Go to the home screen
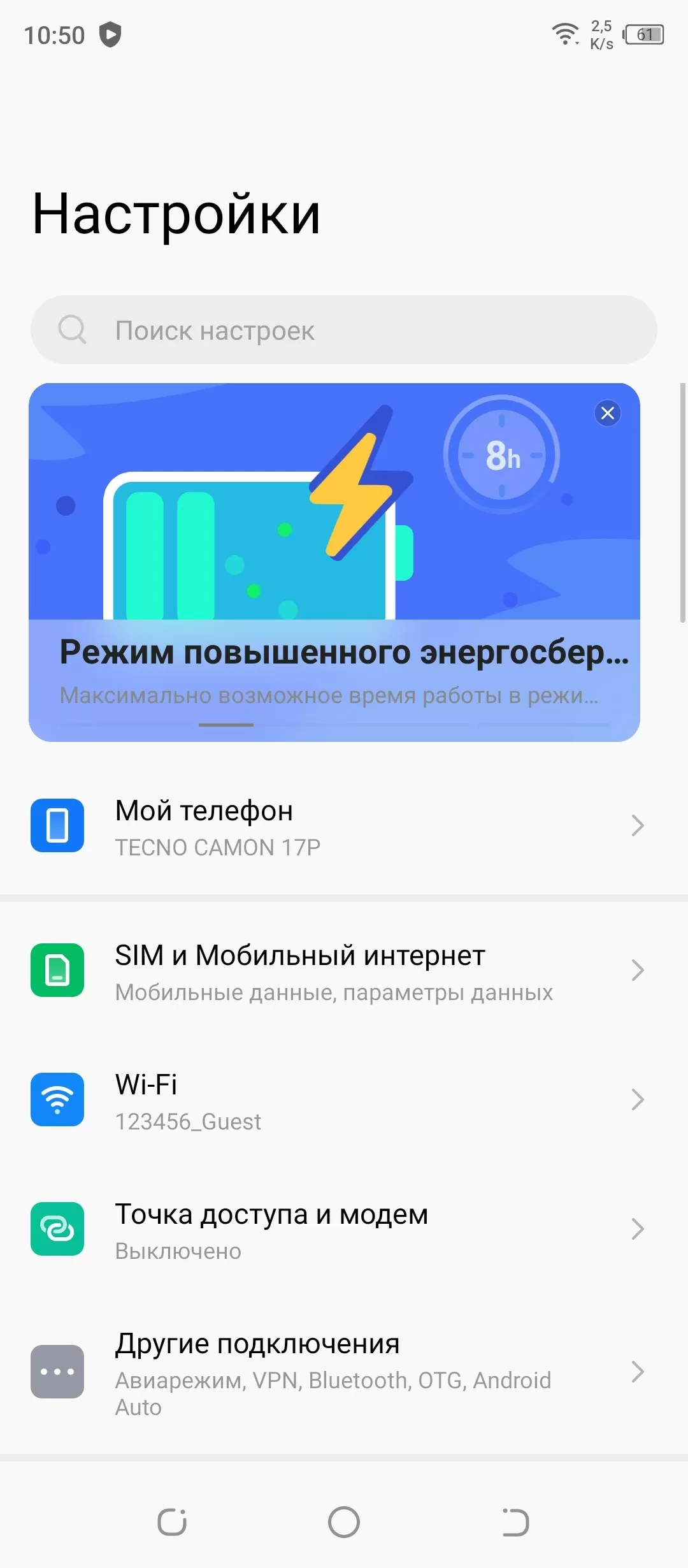 point(344,1522)
